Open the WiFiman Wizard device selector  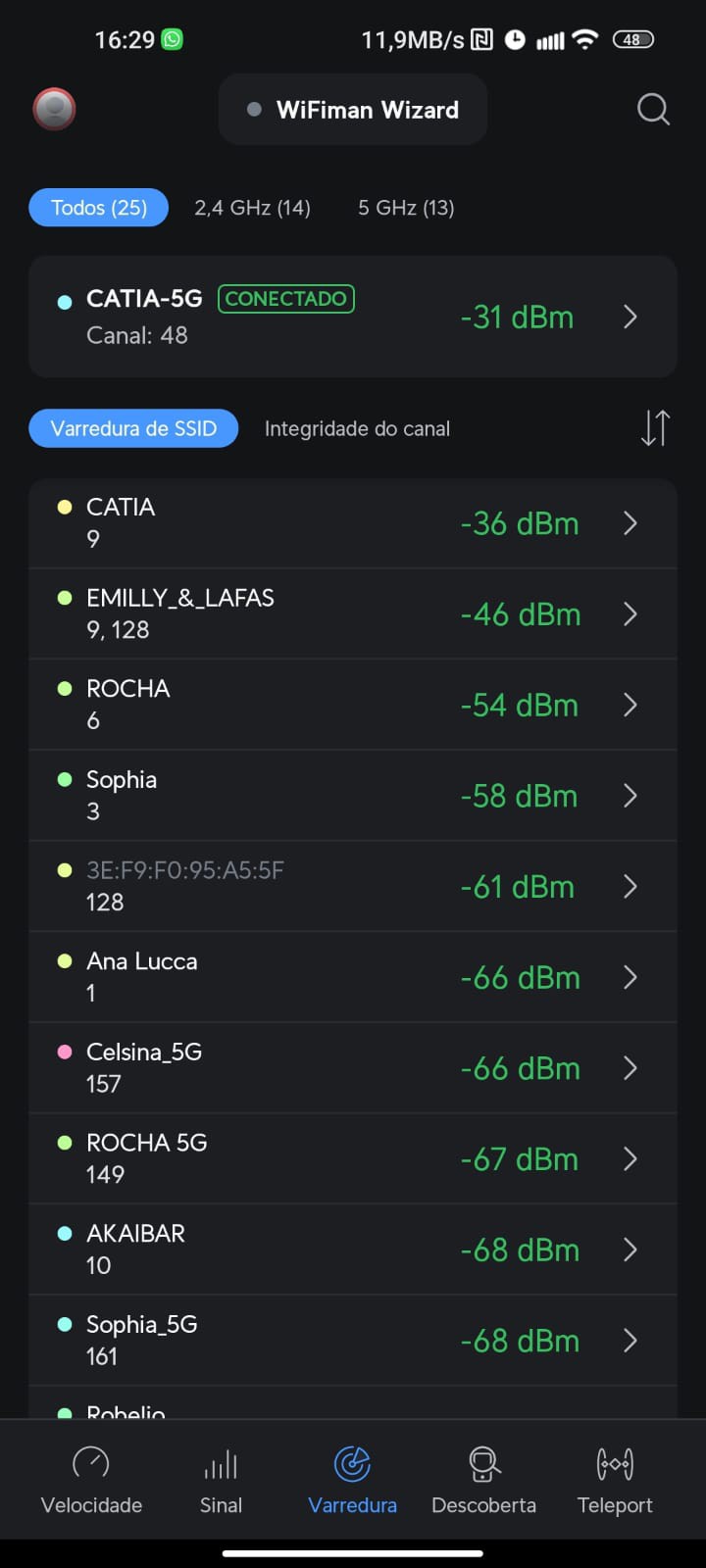[x=353, y=110]
